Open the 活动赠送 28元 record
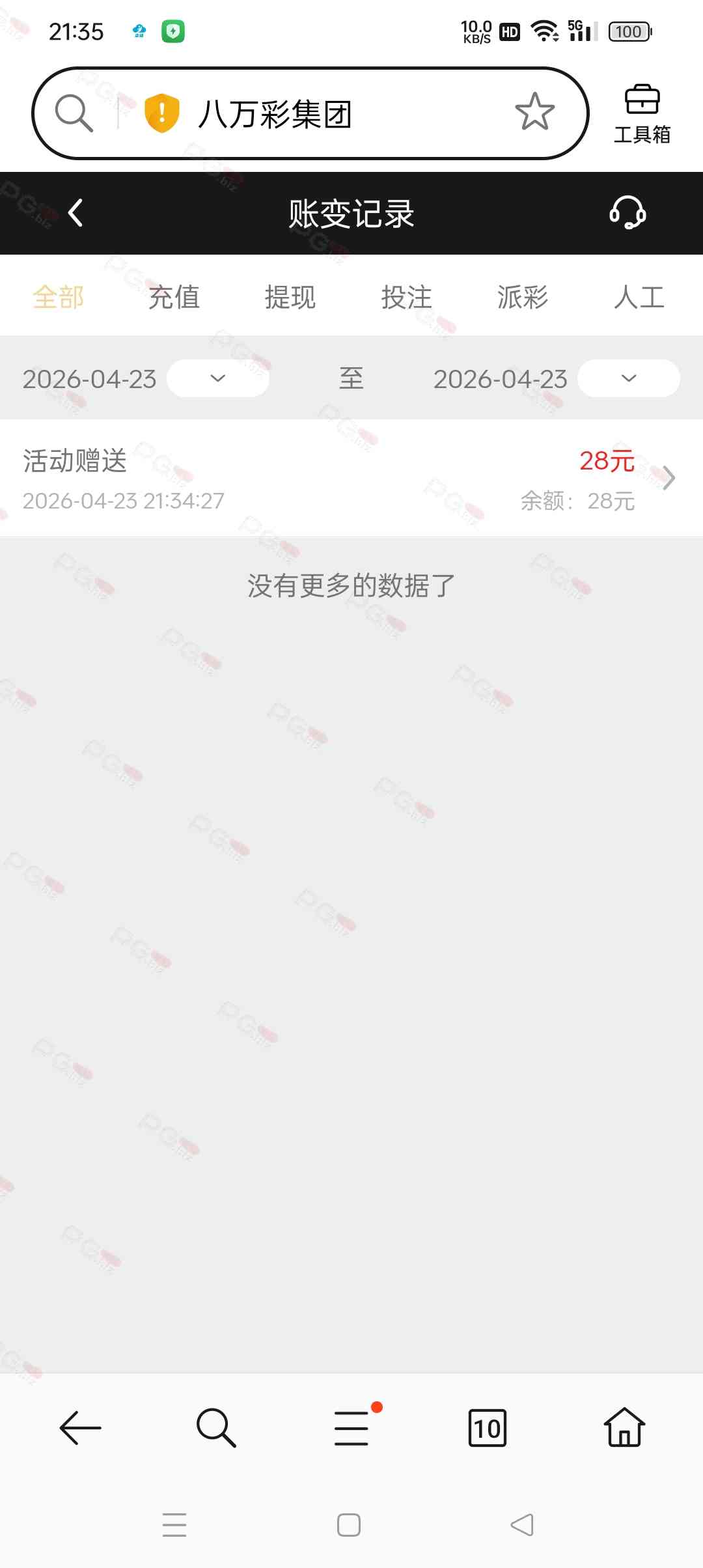Screen dimensions: 703x1568 [351, 479]
